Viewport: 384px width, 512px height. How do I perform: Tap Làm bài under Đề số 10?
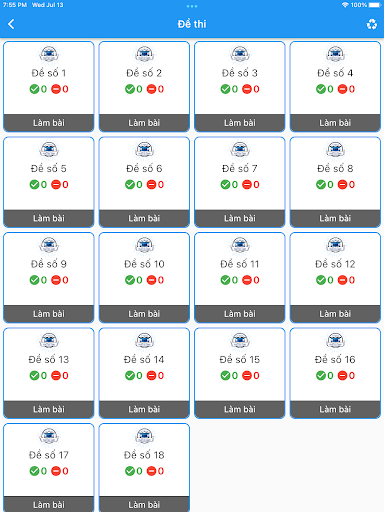pos(144,314)
